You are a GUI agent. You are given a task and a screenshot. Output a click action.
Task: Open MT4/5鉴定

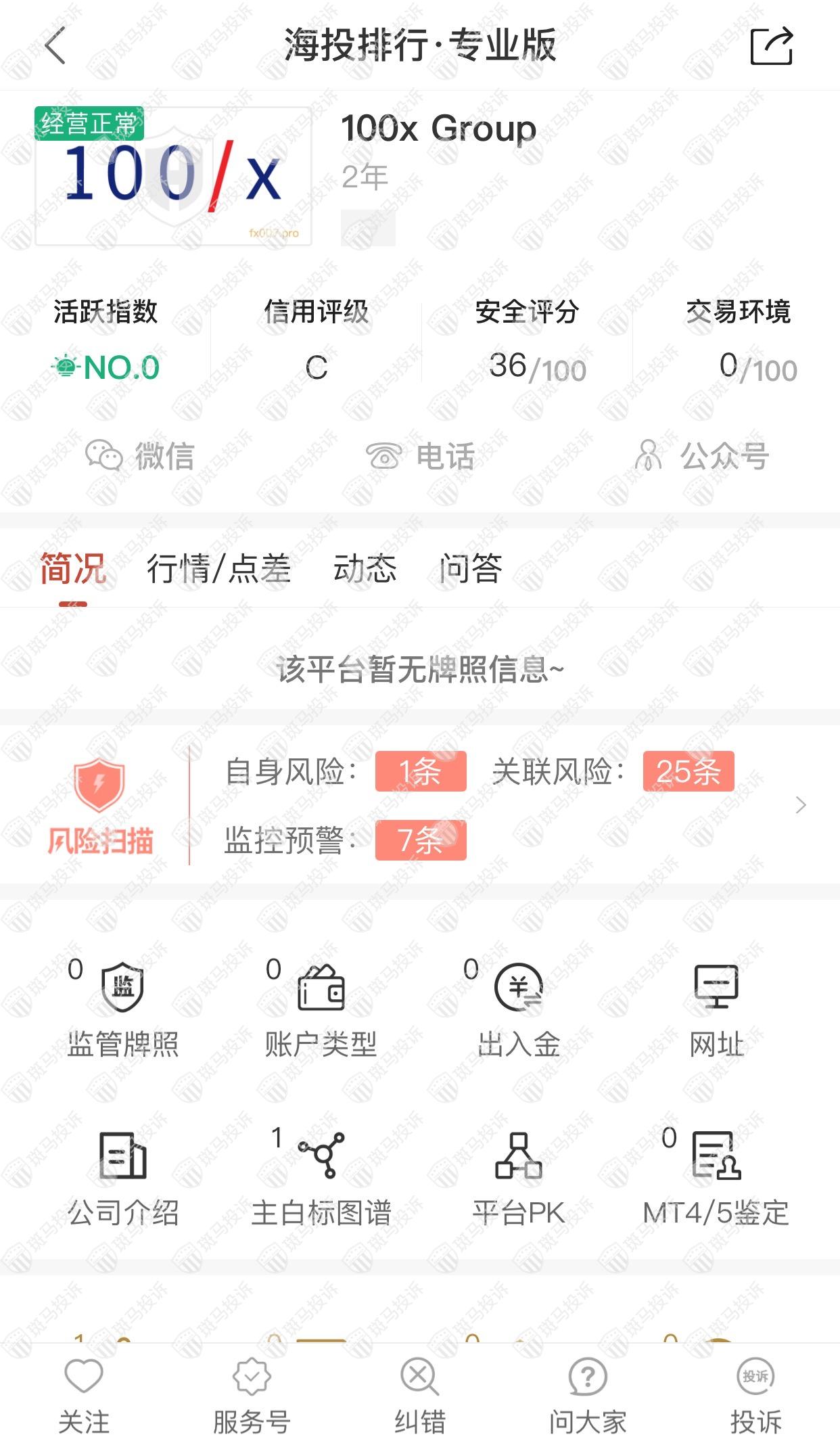click(x=716, y=1177)
